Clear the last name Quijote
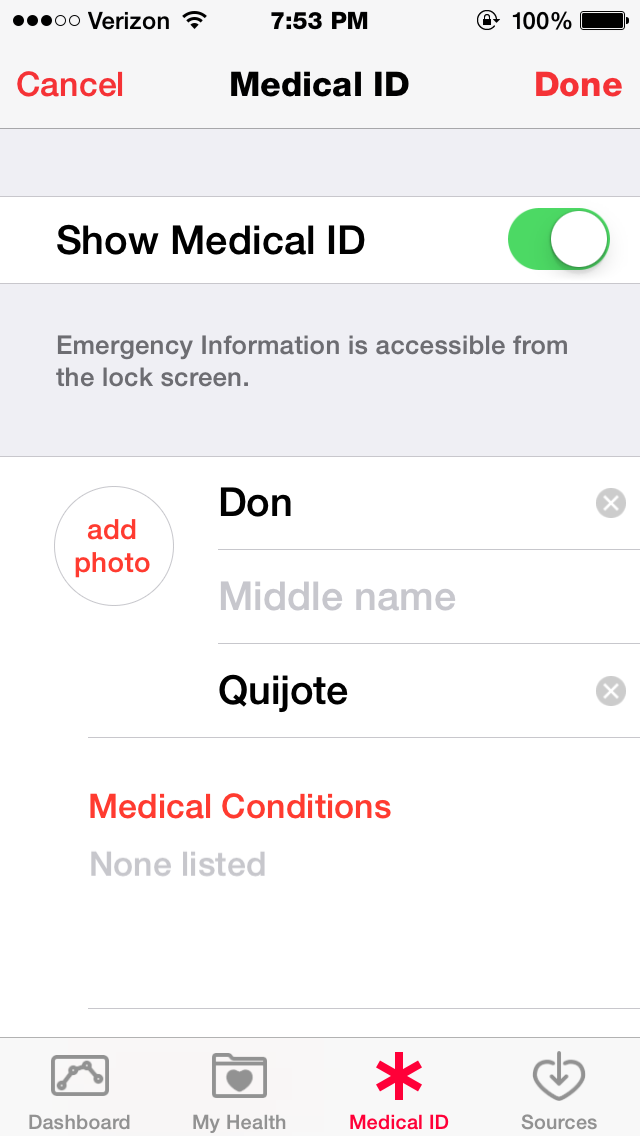 [x=610, y=691]
